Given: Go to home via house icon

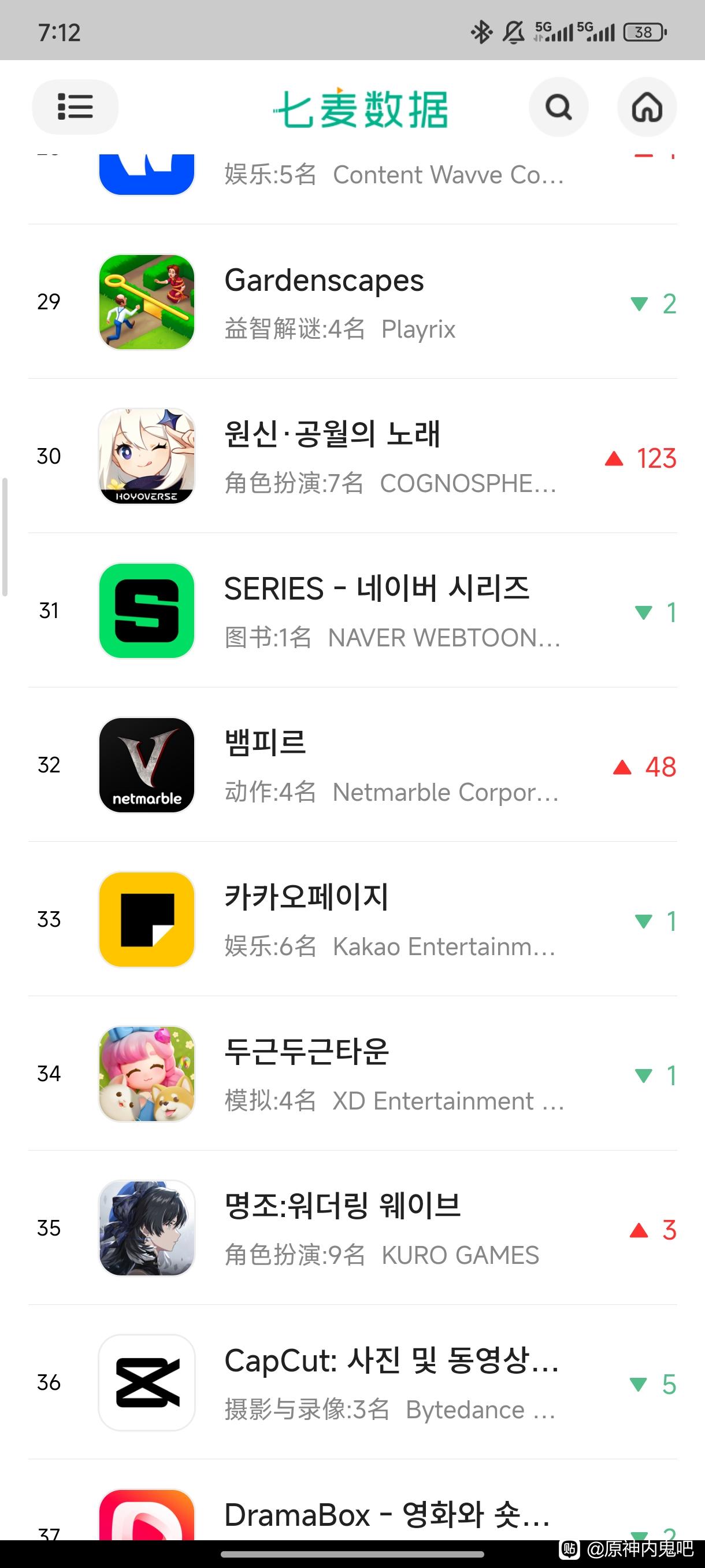Looking at the screenshot, I should click(x=647, y=107).
